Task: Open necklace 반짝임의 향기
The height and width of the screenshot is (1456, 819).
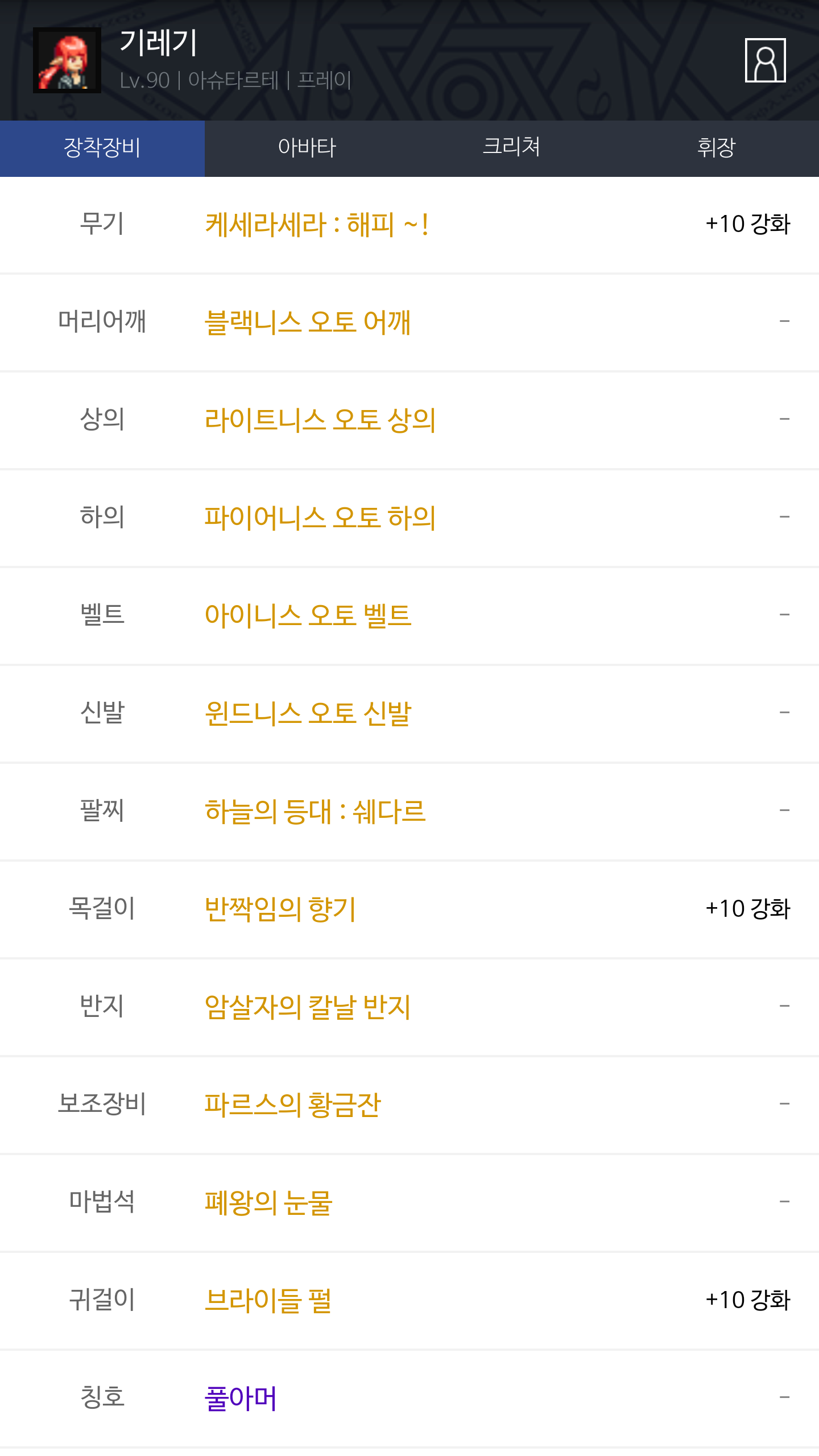Action: pyautogui.click(x=280, y=909)
